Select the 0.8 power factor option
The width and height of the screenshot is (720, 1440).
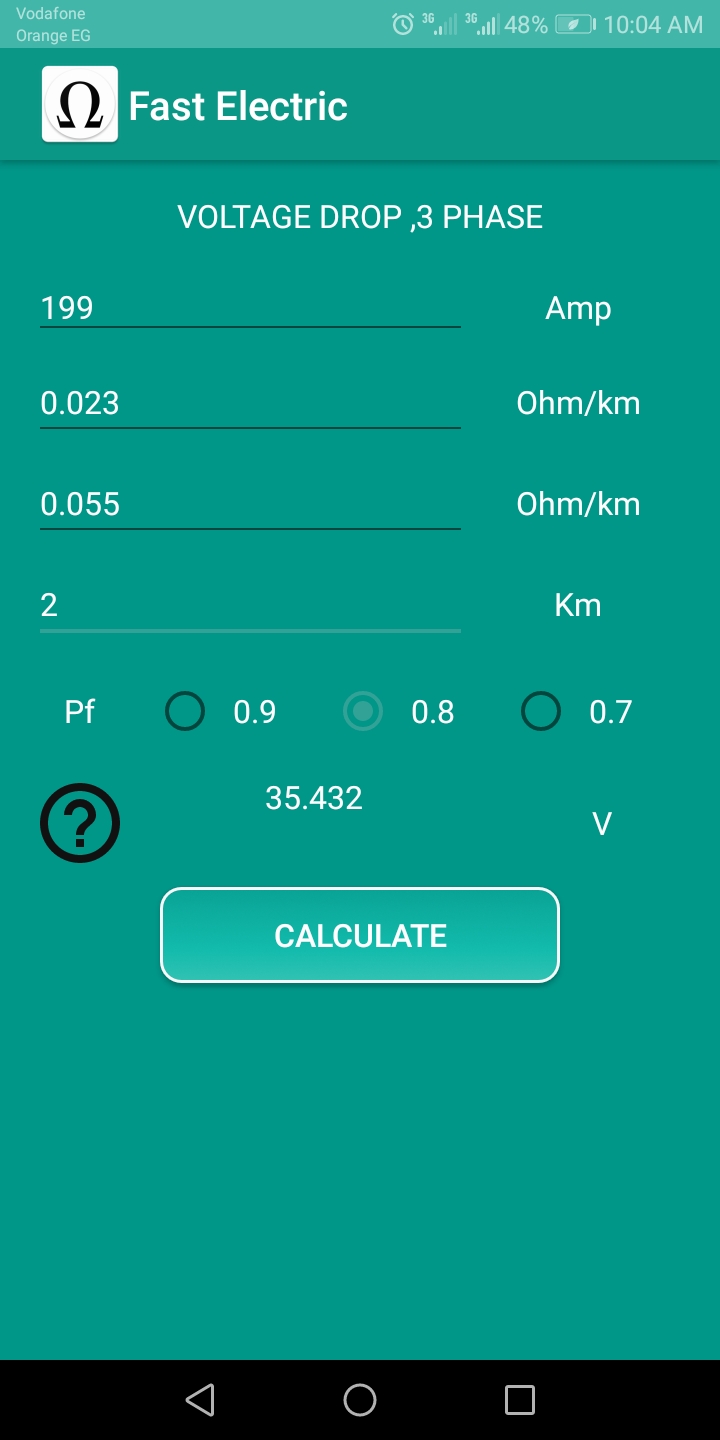pyautogui.click(x=363, y=712)
